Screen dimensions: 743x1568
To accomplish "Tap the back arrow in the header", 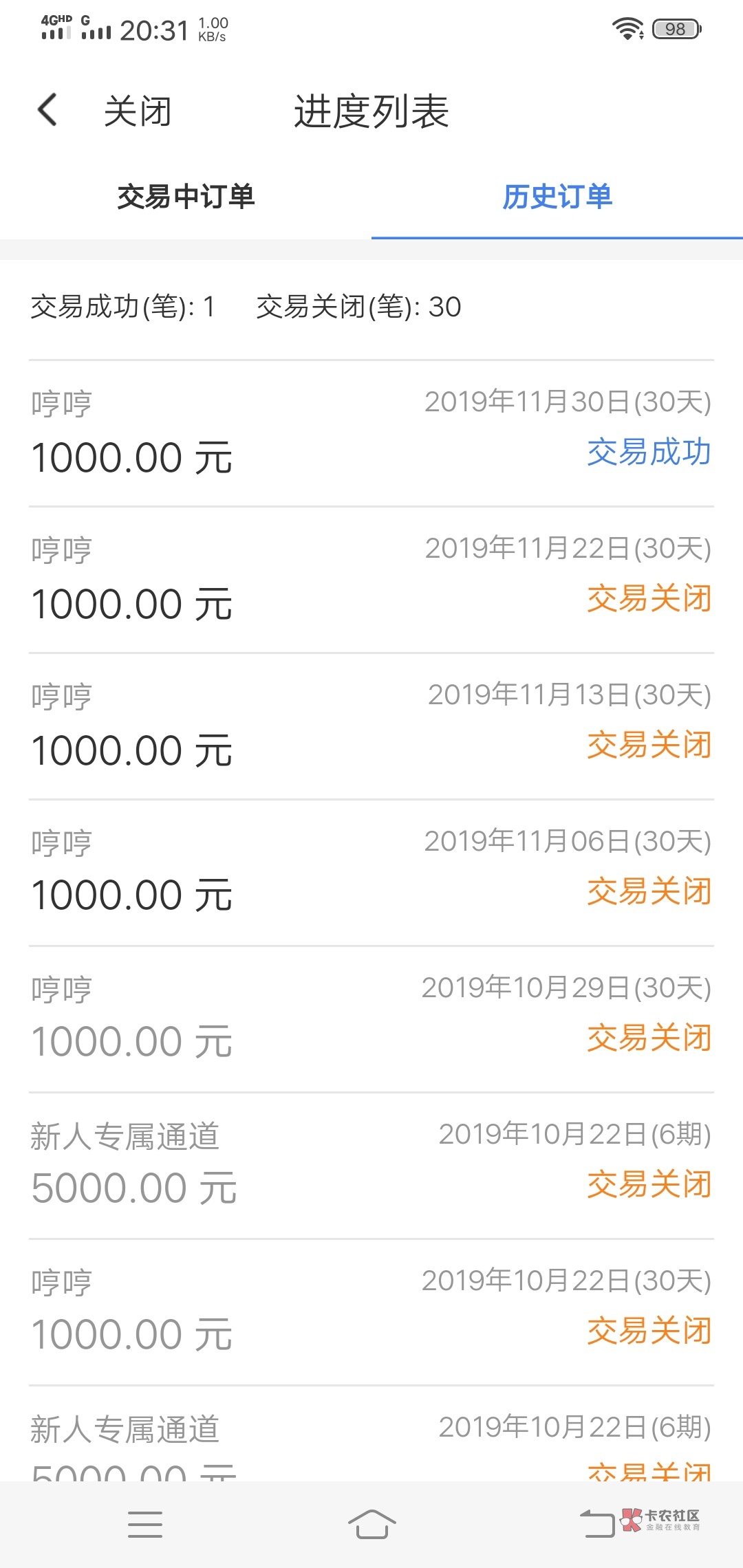I will (x=47, y=110).
